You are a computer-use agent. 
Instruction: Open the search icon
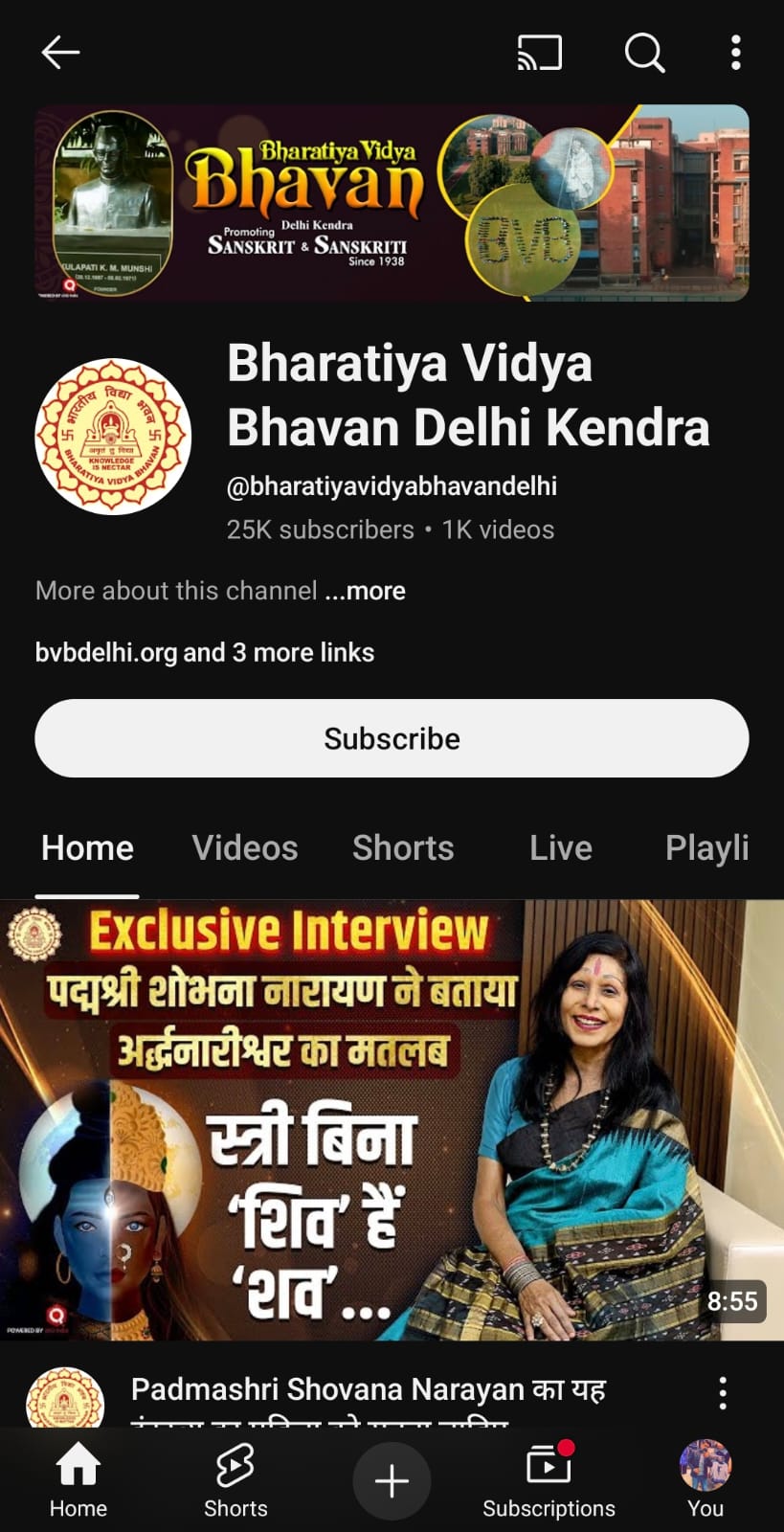click(x=644, y=53)
